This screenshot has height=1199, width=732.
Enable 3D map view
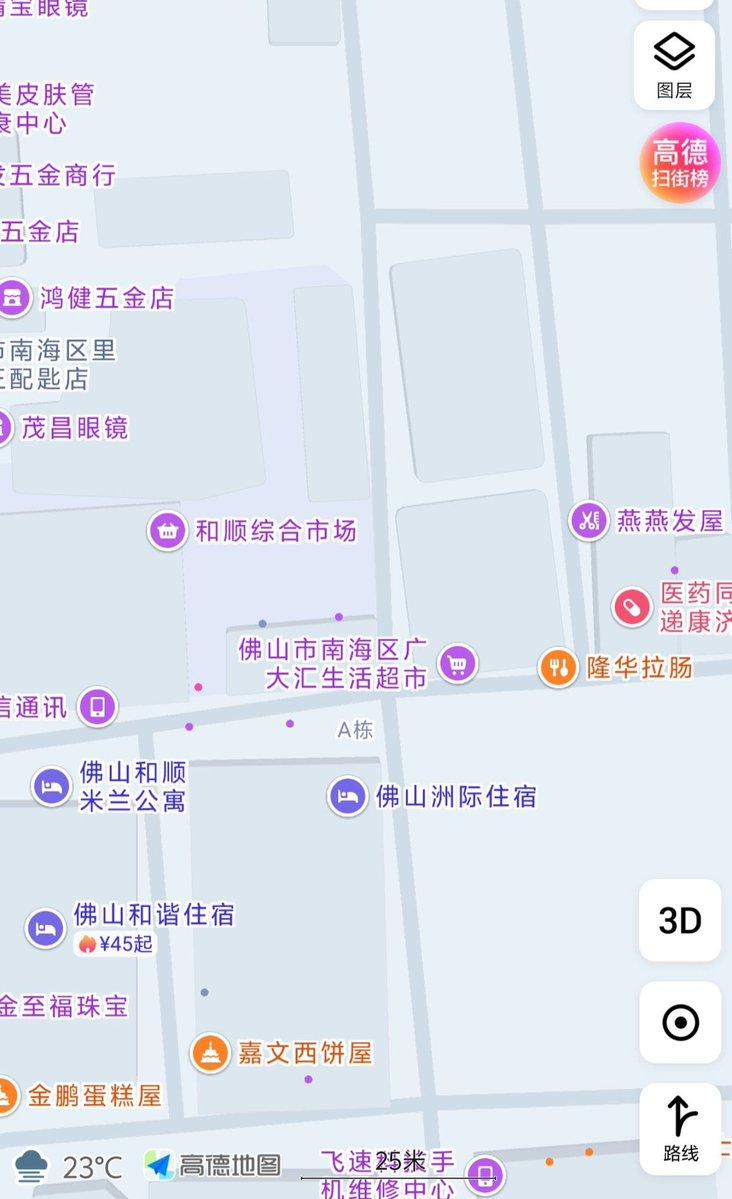click(679, 921)
